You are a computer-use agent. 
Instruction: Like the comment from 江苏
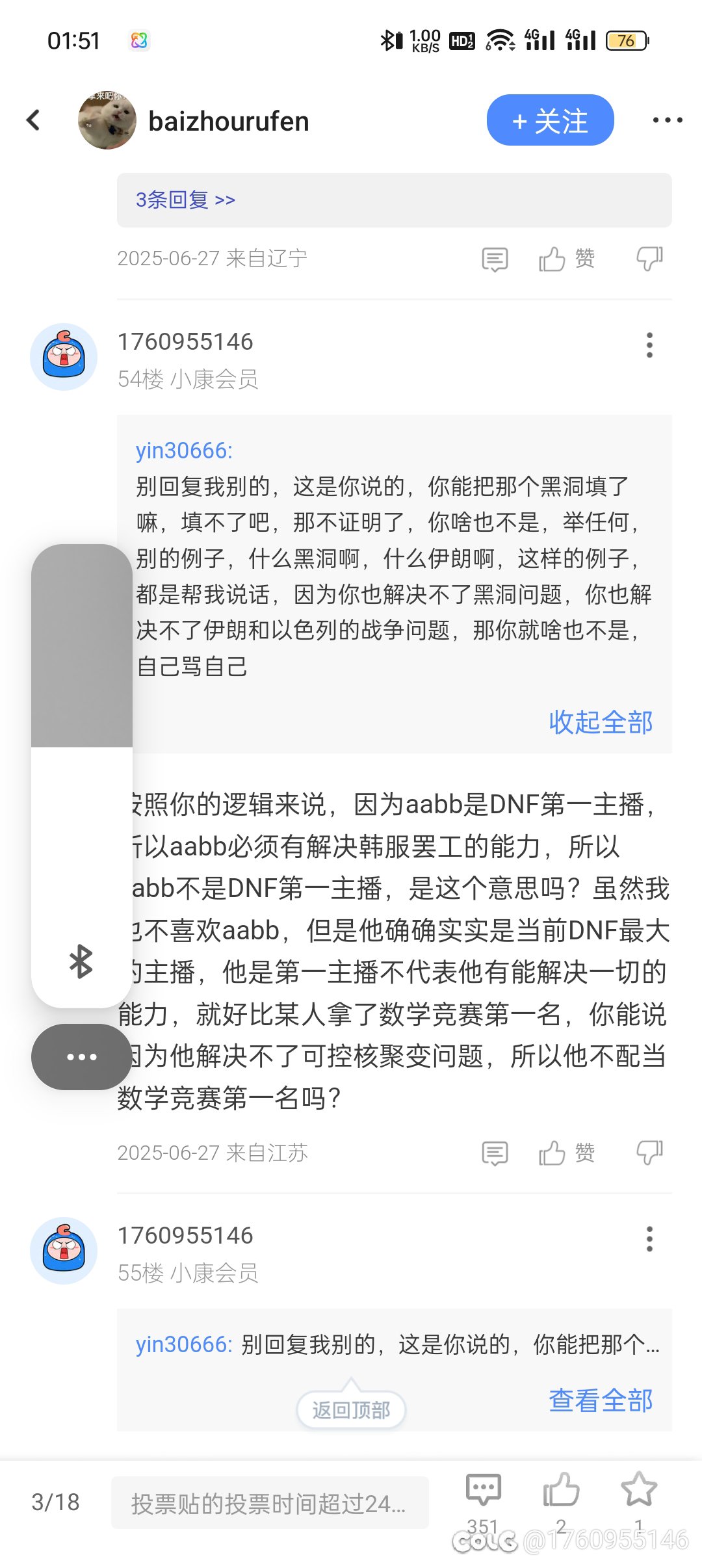click(566, 1153)
